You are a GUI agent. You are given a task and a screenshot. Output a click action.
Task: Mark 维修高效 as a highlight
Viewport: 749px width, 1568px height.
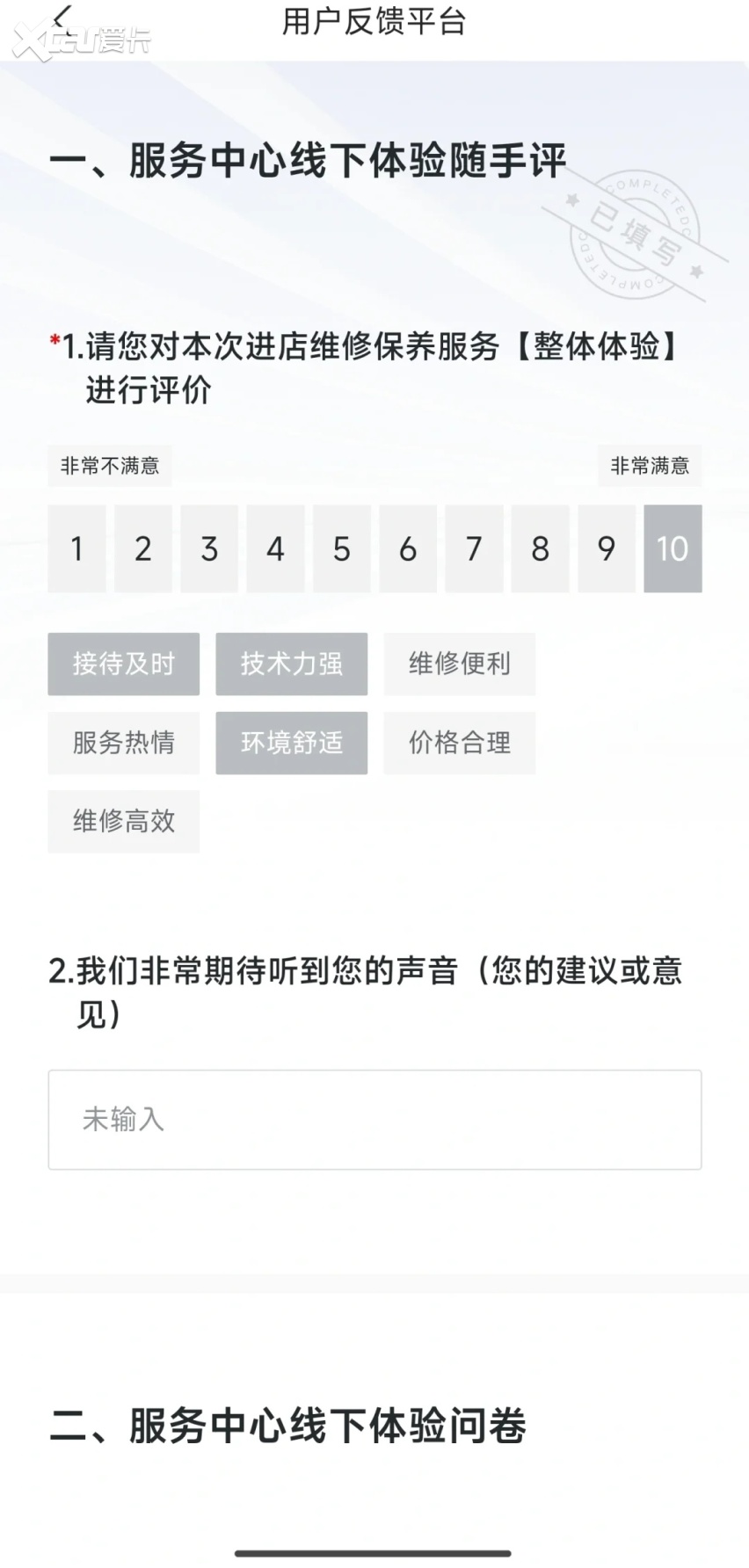pyautogui.click(x=124, y=821)
